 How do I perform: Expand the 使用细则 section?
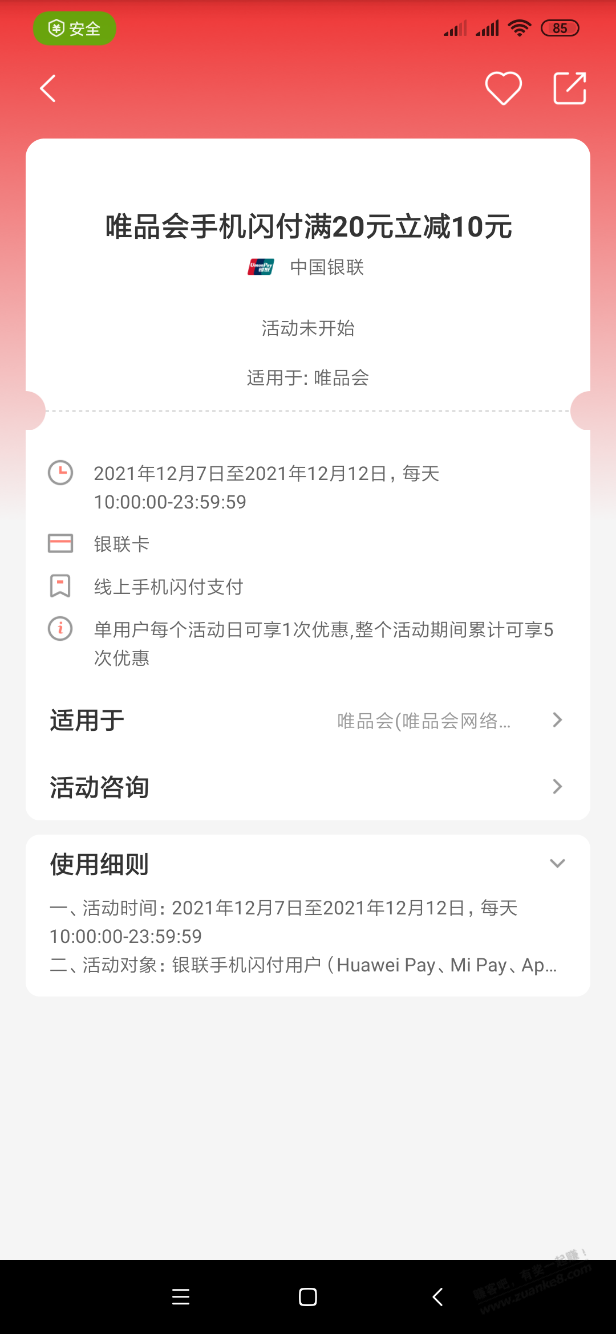point(557,864)
